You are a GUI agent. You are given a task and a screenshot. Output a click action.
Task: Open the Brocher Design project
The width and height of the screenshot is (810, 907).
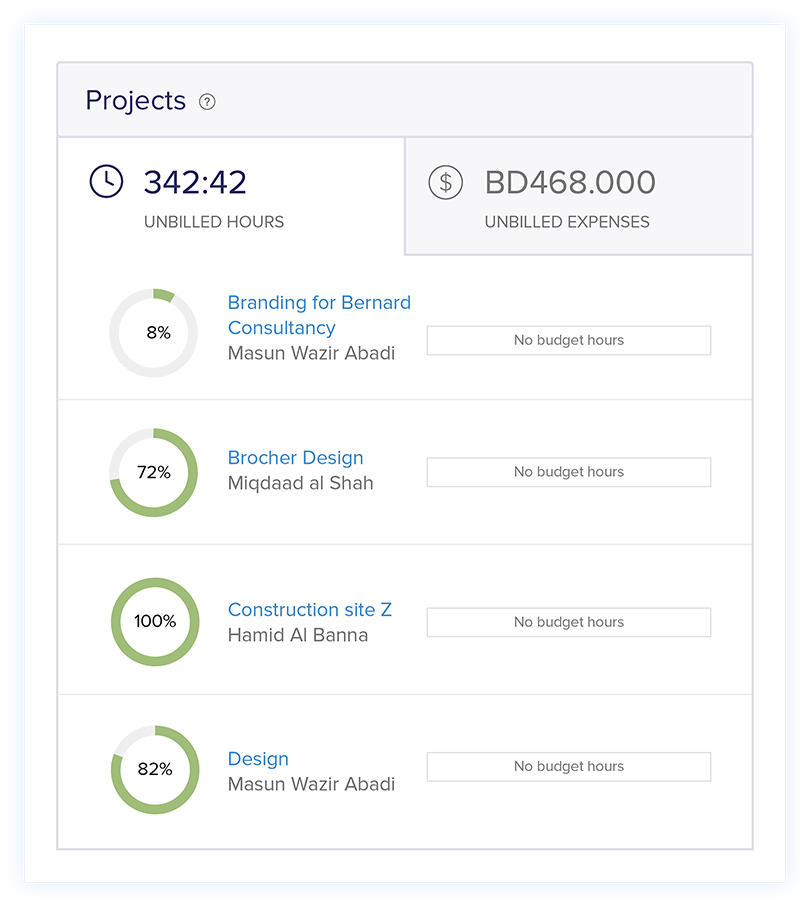pos(295,458)
